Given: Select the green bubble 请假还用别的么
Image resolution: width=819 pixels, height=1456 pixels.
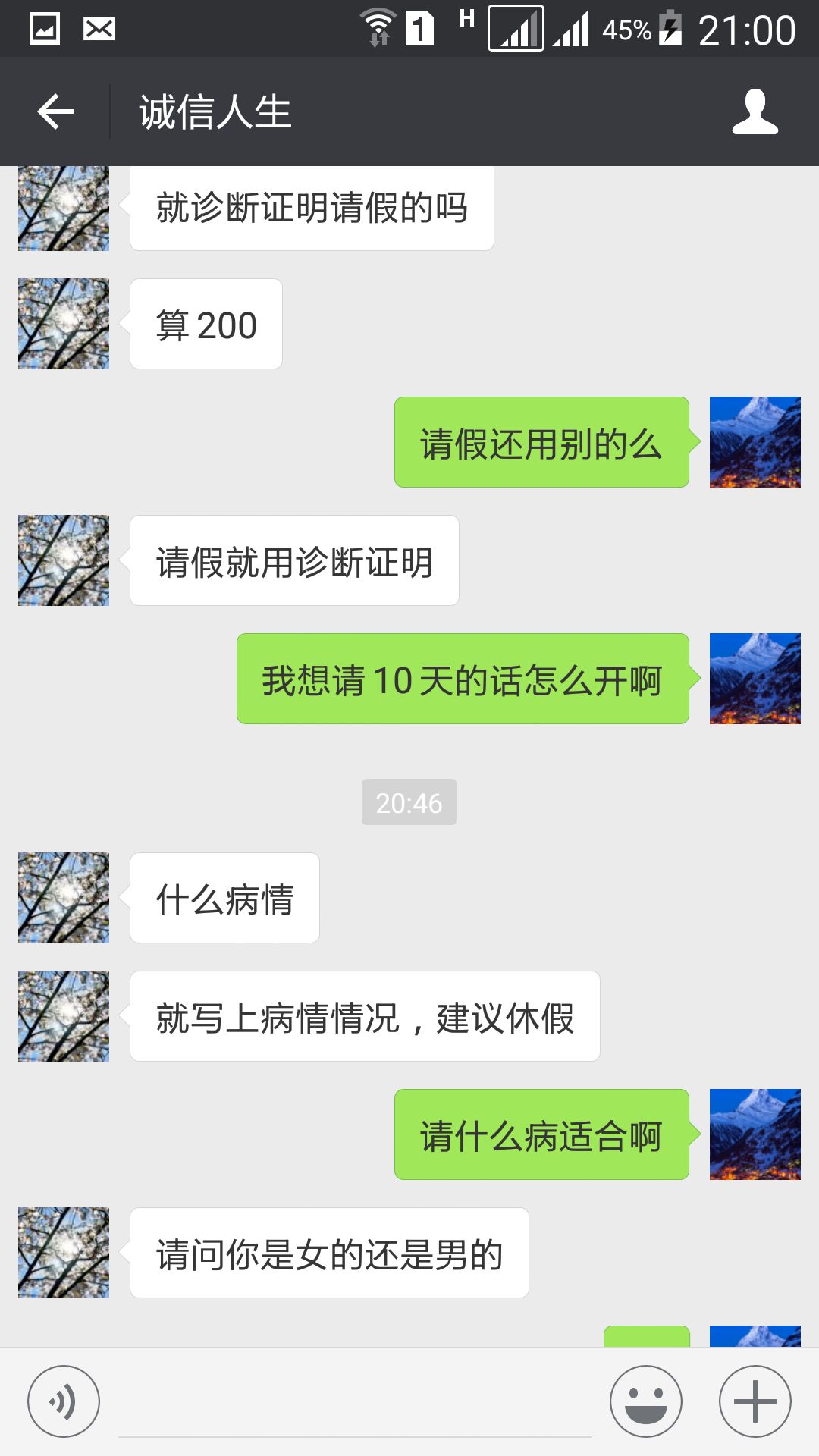Looking at the screenshot, I should (540, 441).
